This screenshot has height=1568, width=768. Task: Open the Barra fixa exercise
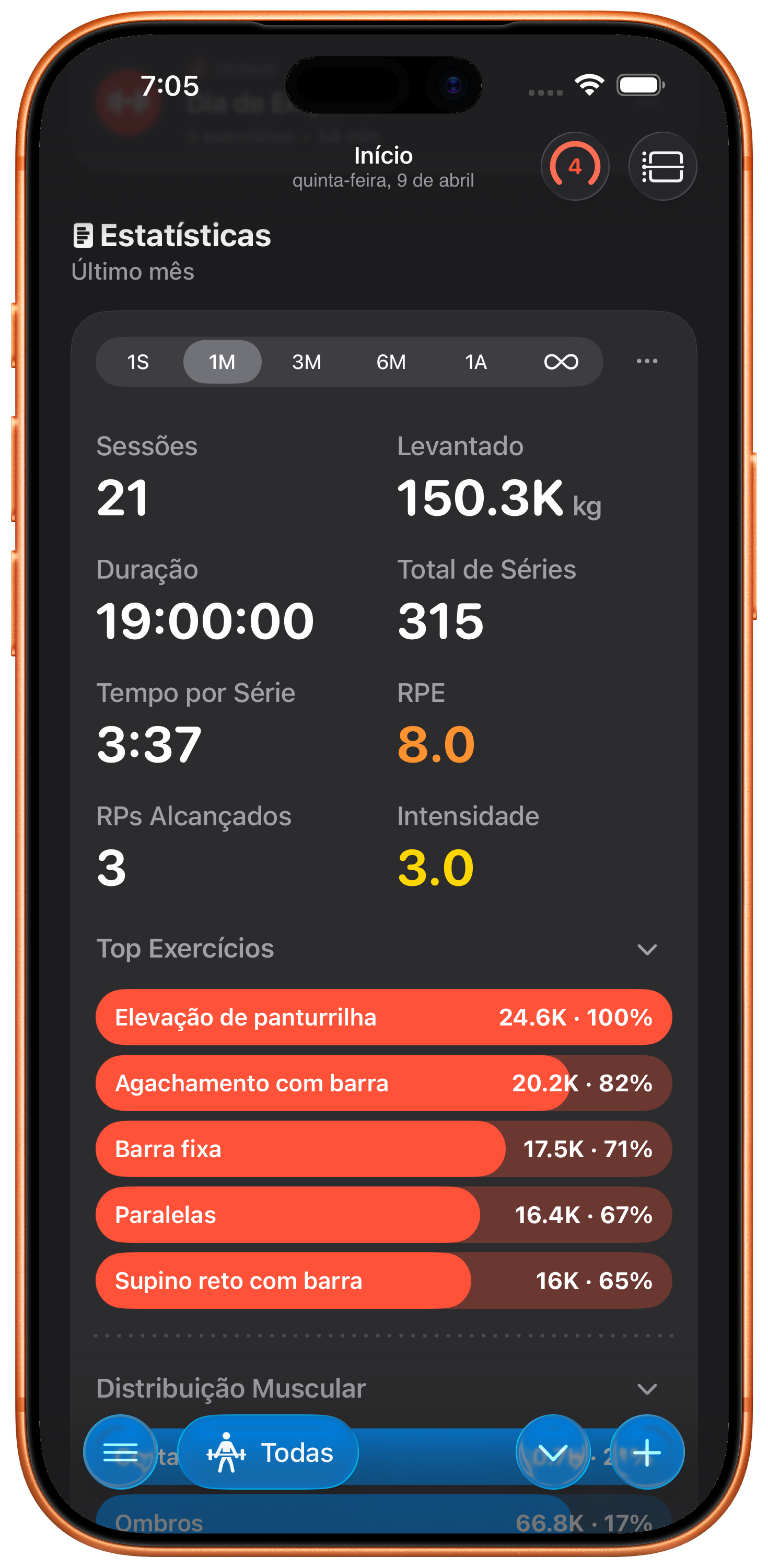(x=383, y=1149)
